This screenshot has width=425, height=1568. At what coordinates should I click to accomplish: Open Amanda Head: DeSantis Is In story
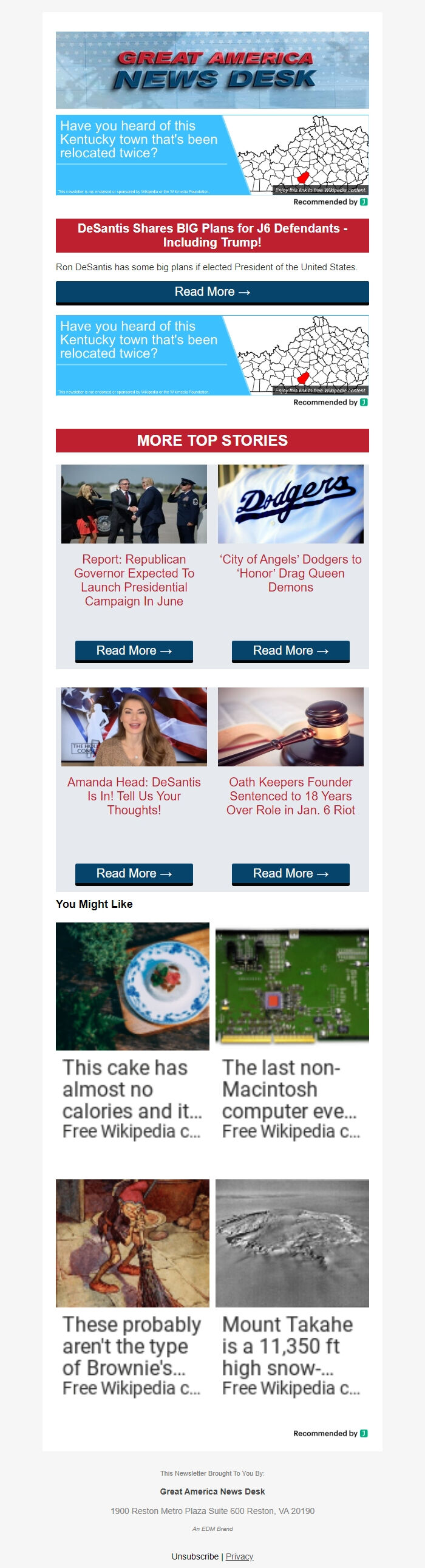pyautogui.click(x=134, y=796)
